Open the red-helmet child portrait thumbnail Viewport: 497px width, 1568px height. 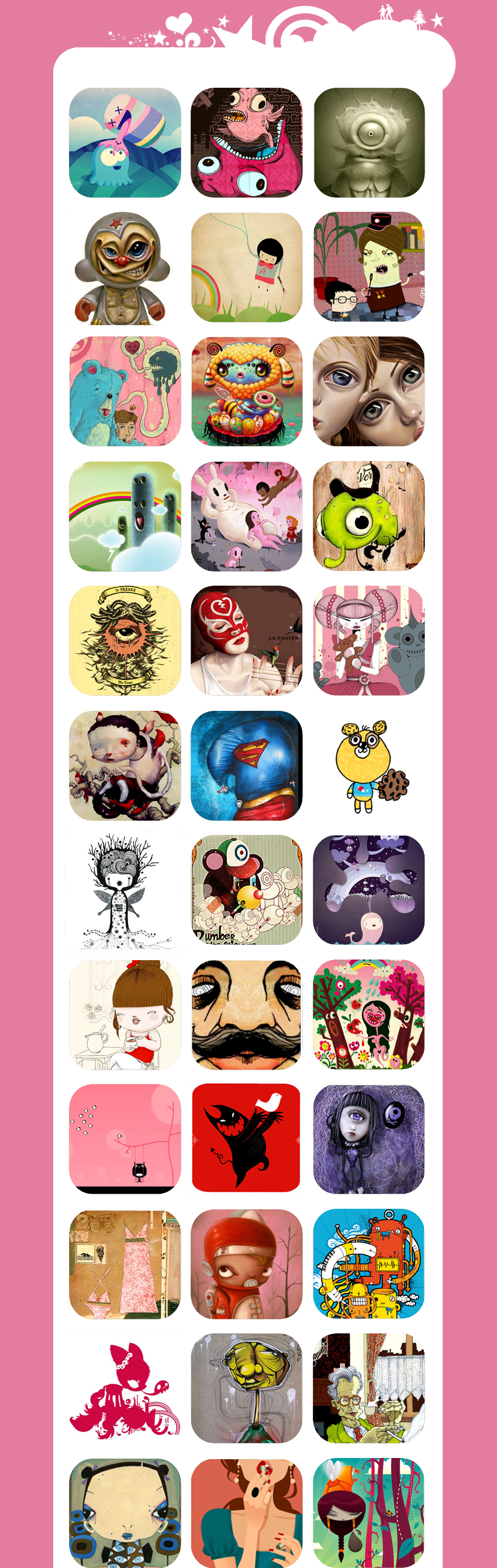tap(246, 1263)
